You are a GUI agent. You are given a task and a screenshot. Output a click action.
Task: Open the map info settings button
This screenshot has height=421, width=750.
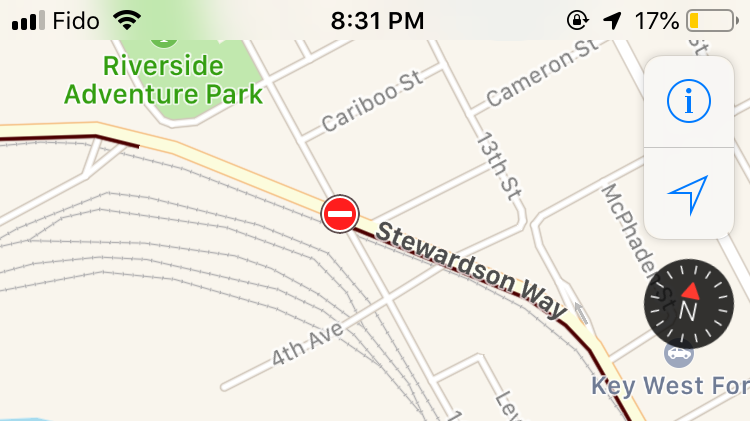(688, 101)
